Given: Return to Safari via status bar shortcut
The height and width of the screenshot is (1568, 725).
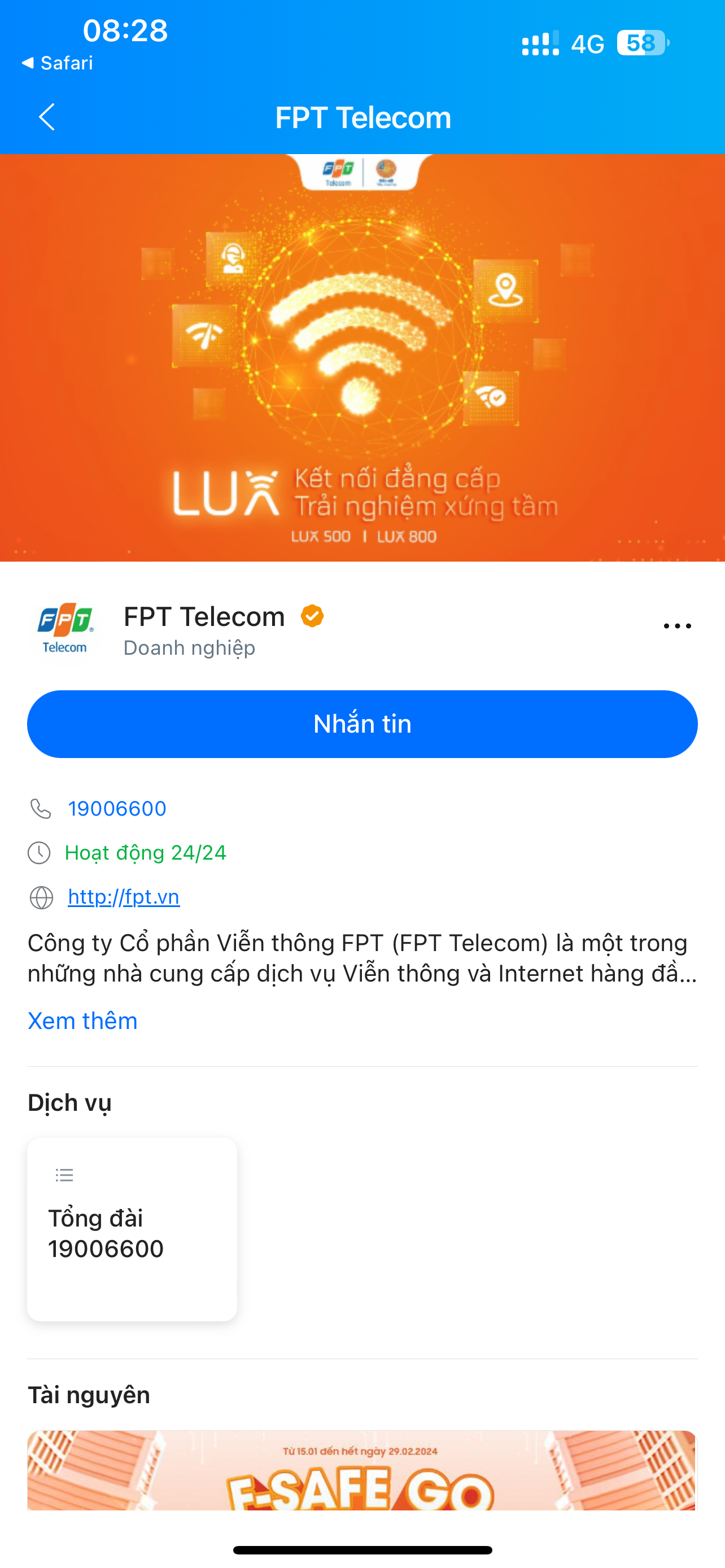Looking at the screenshot, I should pos(57,63).
